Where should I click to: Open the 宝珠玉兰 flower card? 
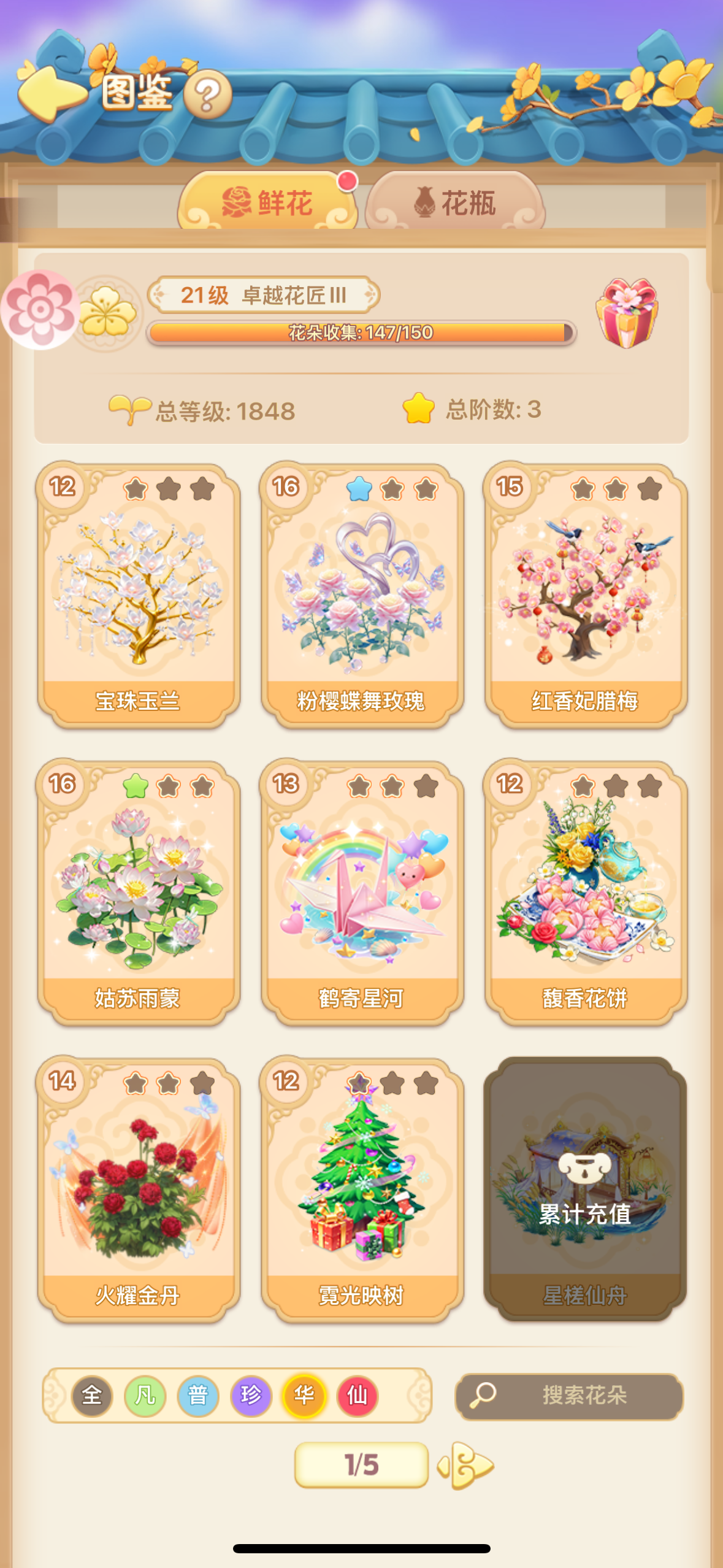pyautogui.click(x=138, y=595)
